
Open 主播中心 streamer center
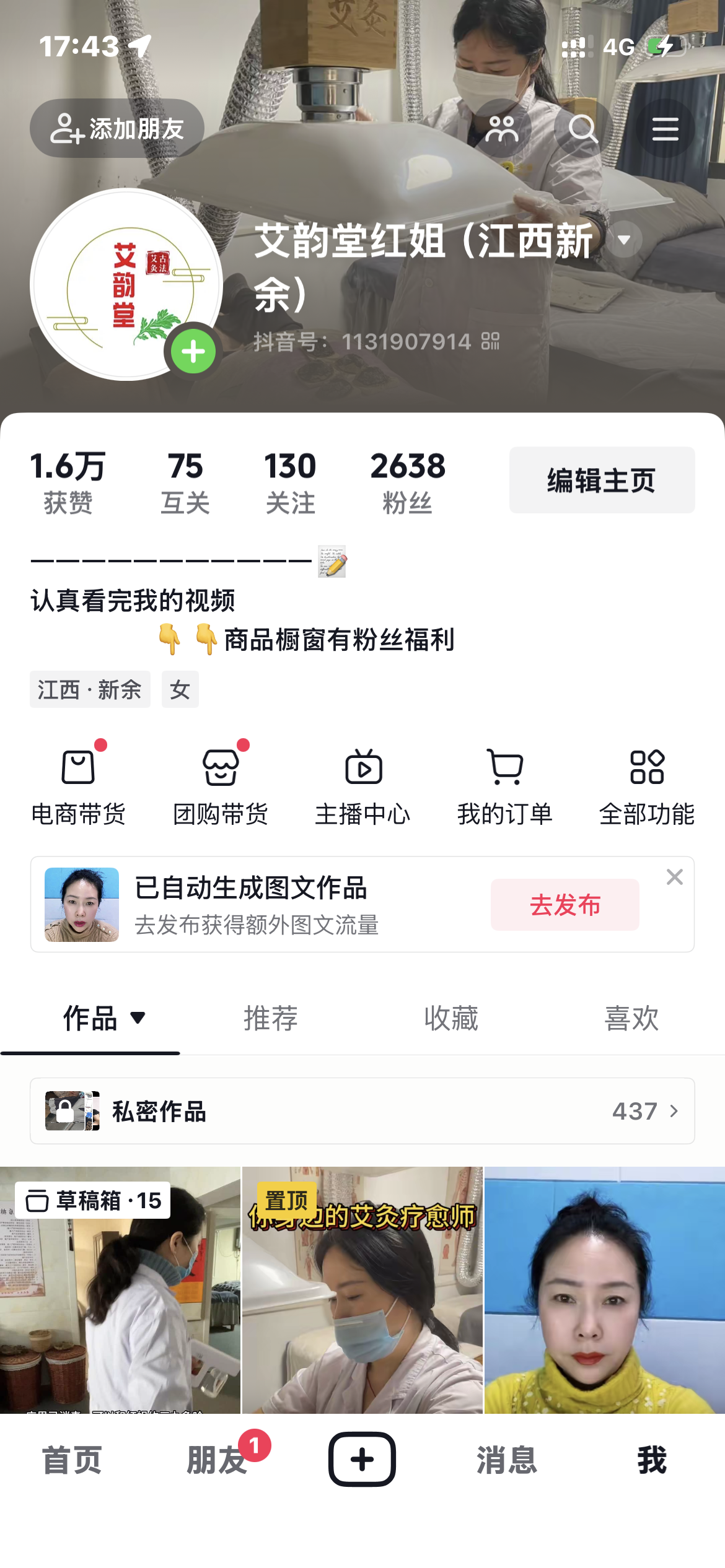(363, 786)
